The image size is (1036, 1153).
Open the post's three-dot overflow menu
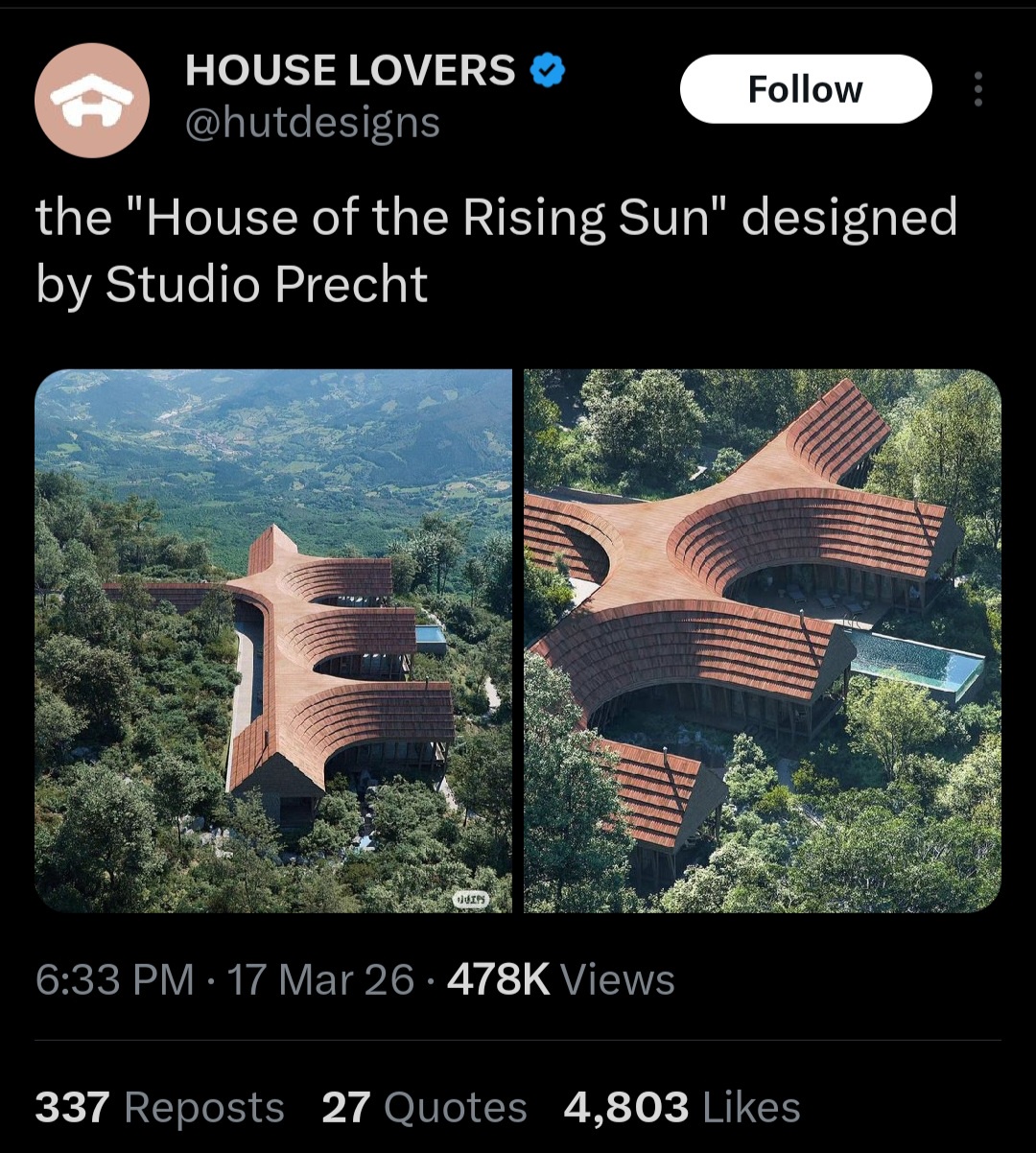[977, 89]
